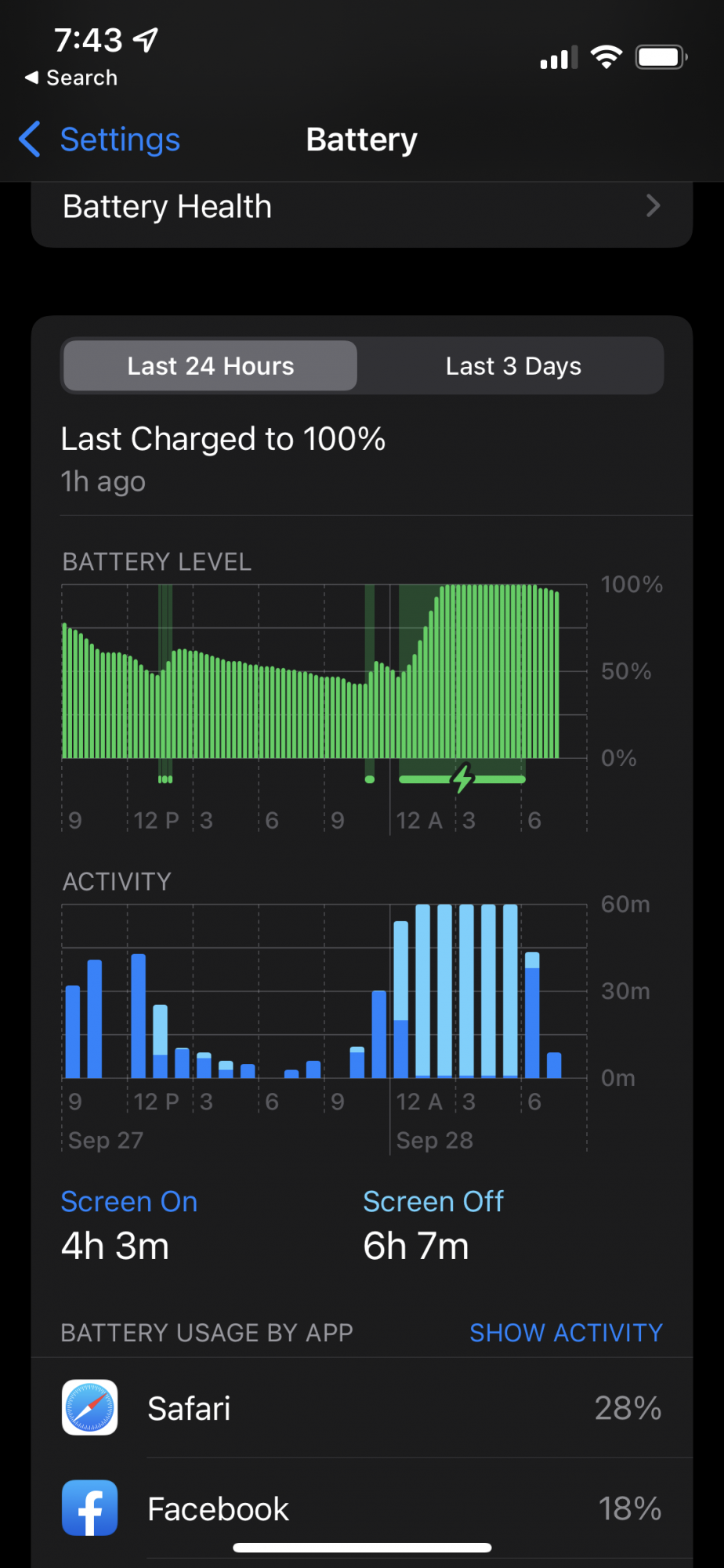Switch to the Last 3 Days view
This screenshot has height=1568, width=724.
click(x=512, y=366)
